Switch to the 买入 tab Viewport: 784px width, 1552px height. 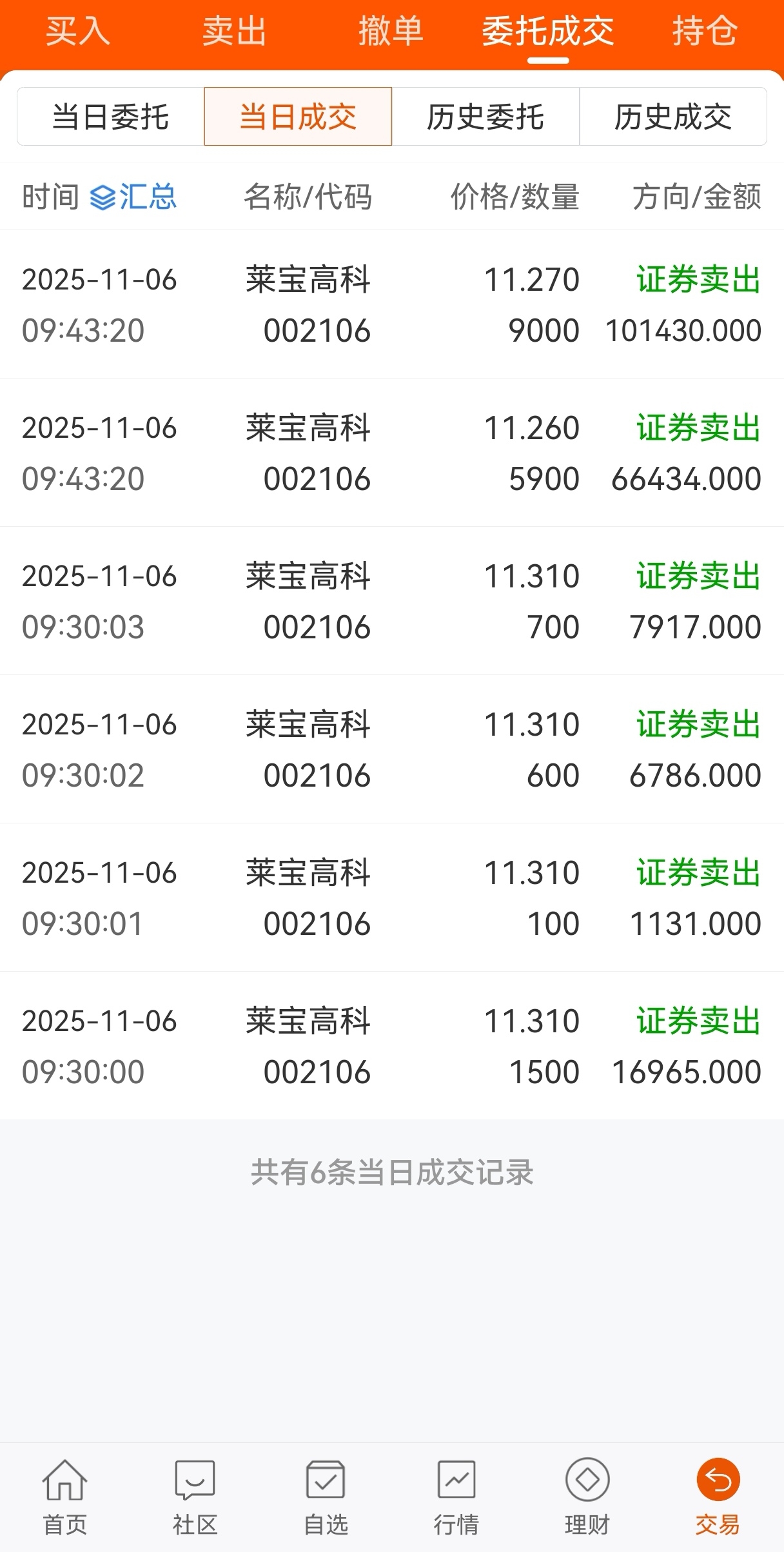[77, 31]
